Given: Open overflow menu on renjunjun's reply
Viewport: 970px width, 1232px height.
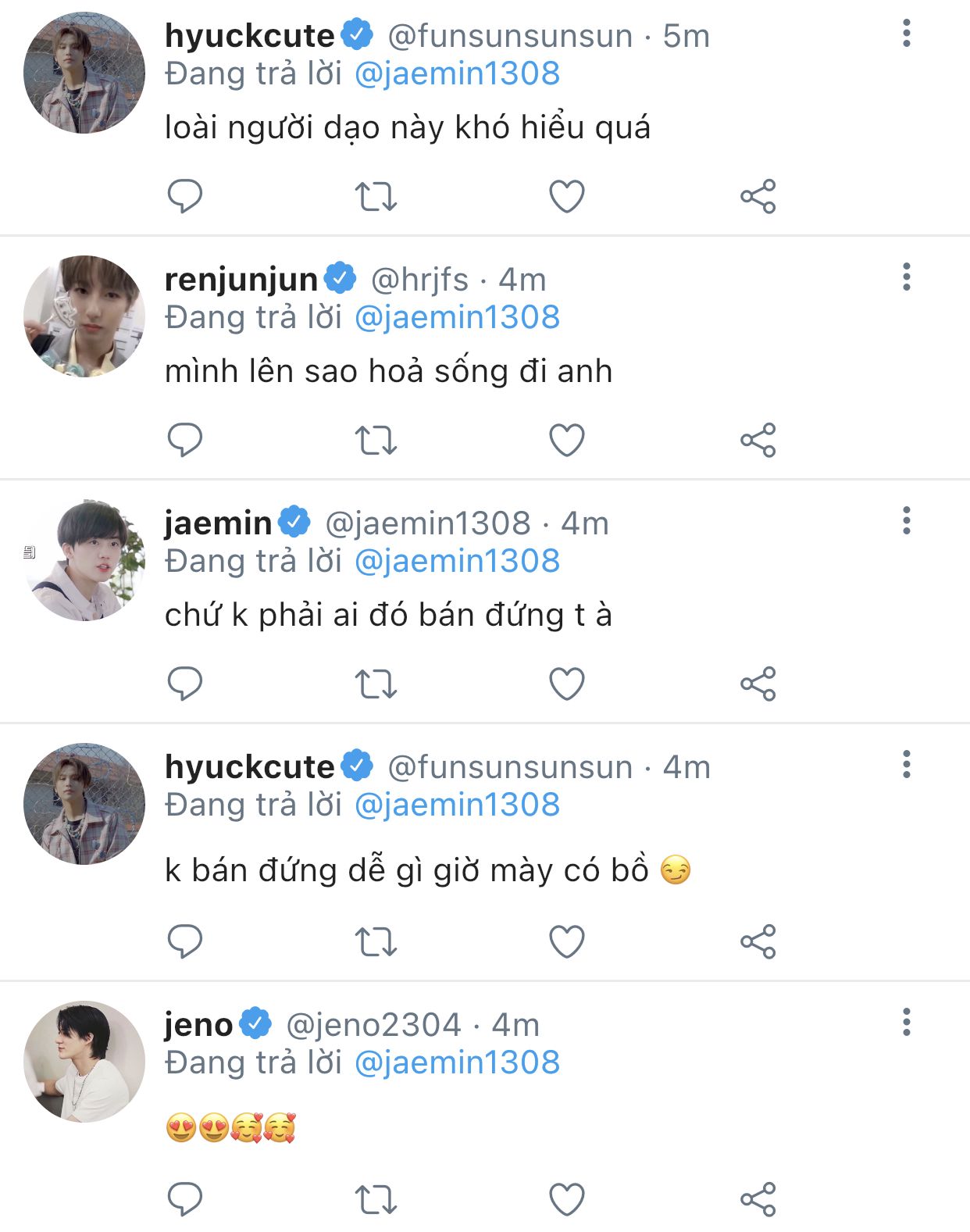Looking at the screenshot, I should tap(906, 277).
